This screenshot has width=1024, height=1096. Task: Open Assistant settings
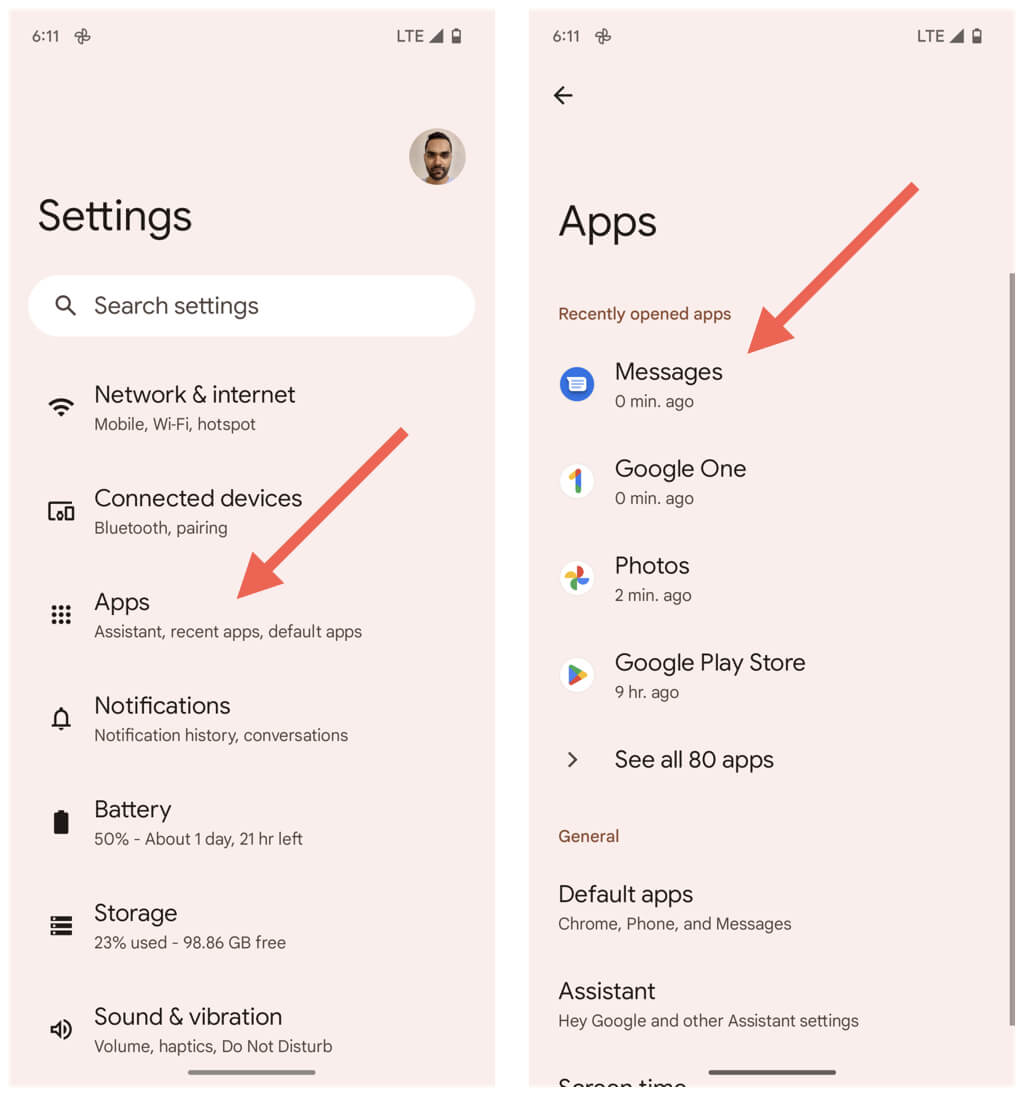click(x=707, y=1004)
